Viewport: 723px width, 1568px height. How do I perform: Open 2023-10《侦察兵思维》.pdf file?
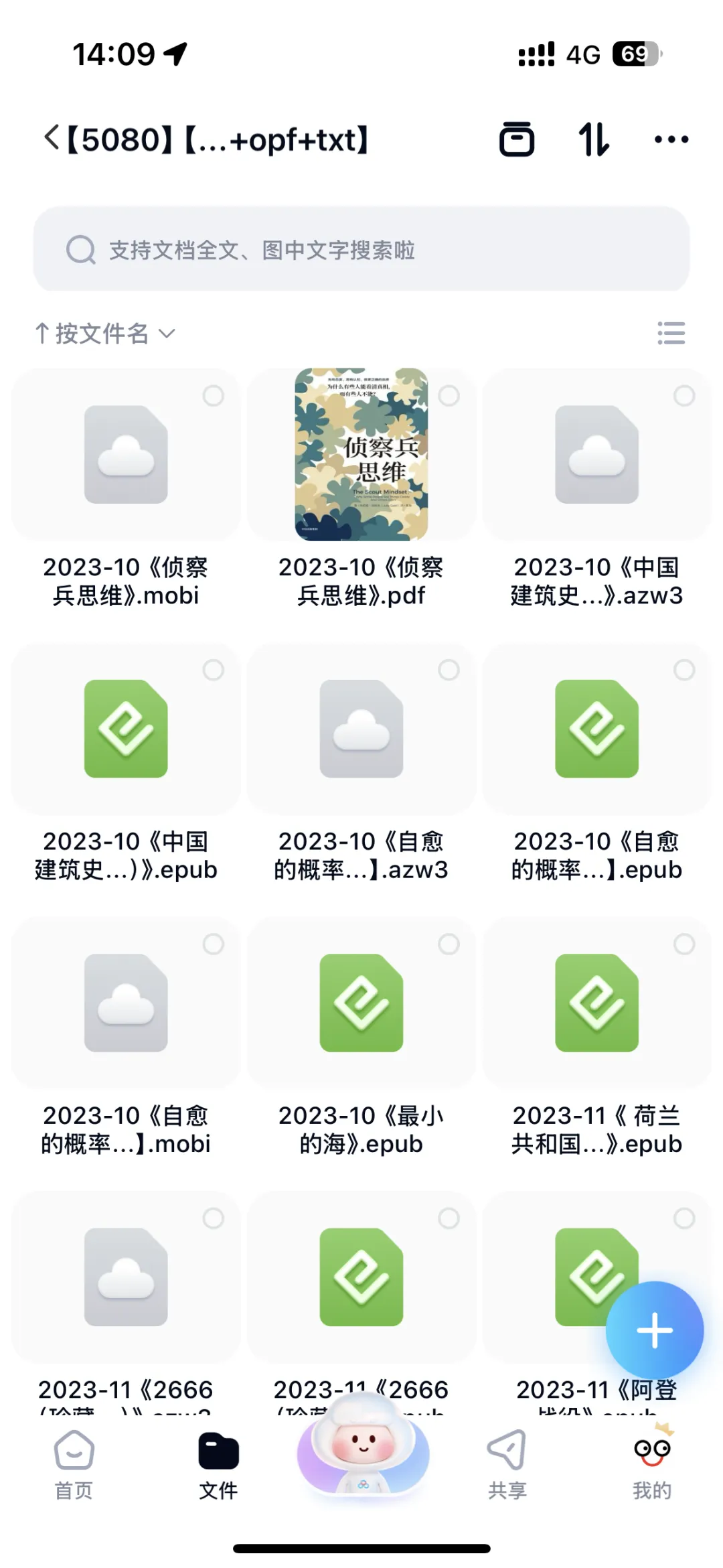pos(361,455)
